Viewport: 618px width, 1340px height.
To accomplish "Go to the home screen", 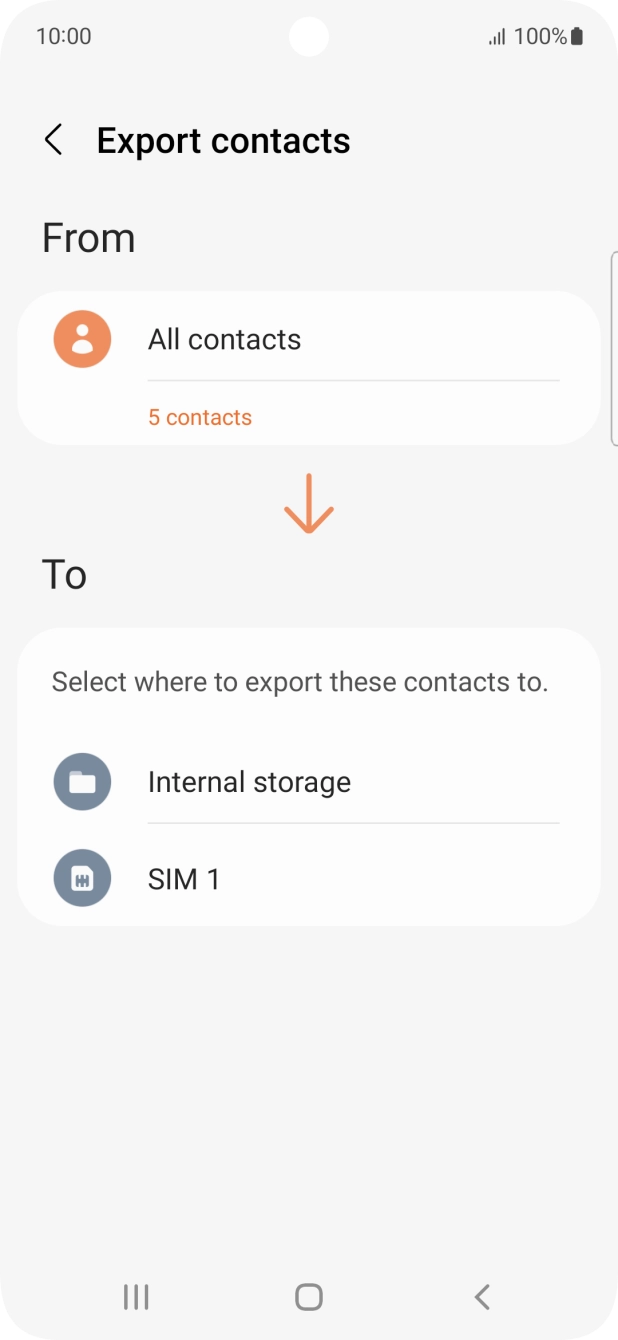I will click(309, 1297).
